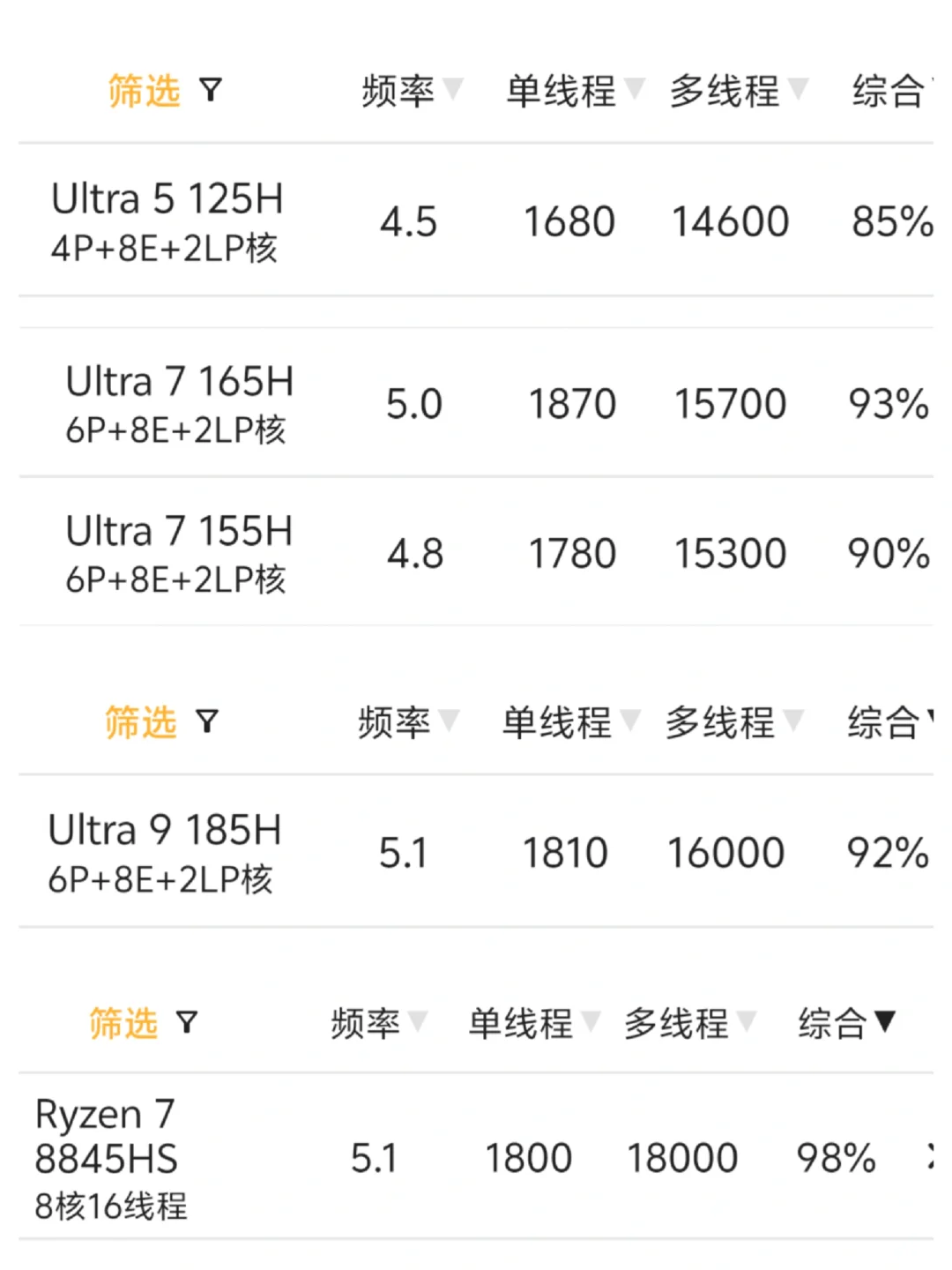Image resolution: width=952 pixels, height=1270 pixels.
Task: Click the sort arrow on 多线程 in bottom table
Action: pos(748,1023)
